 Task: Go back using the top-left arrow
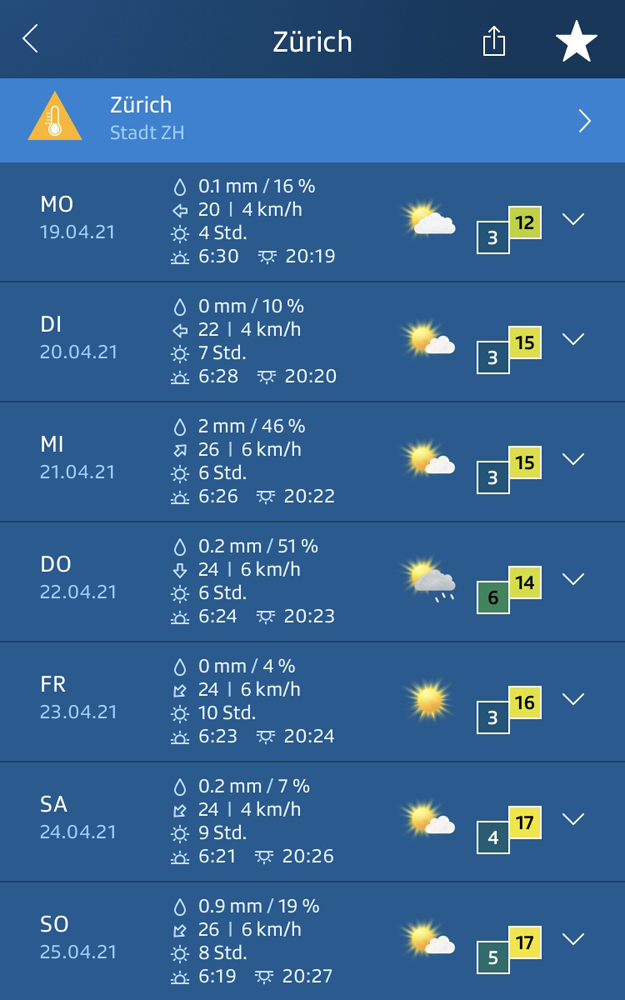pos(31,39)
